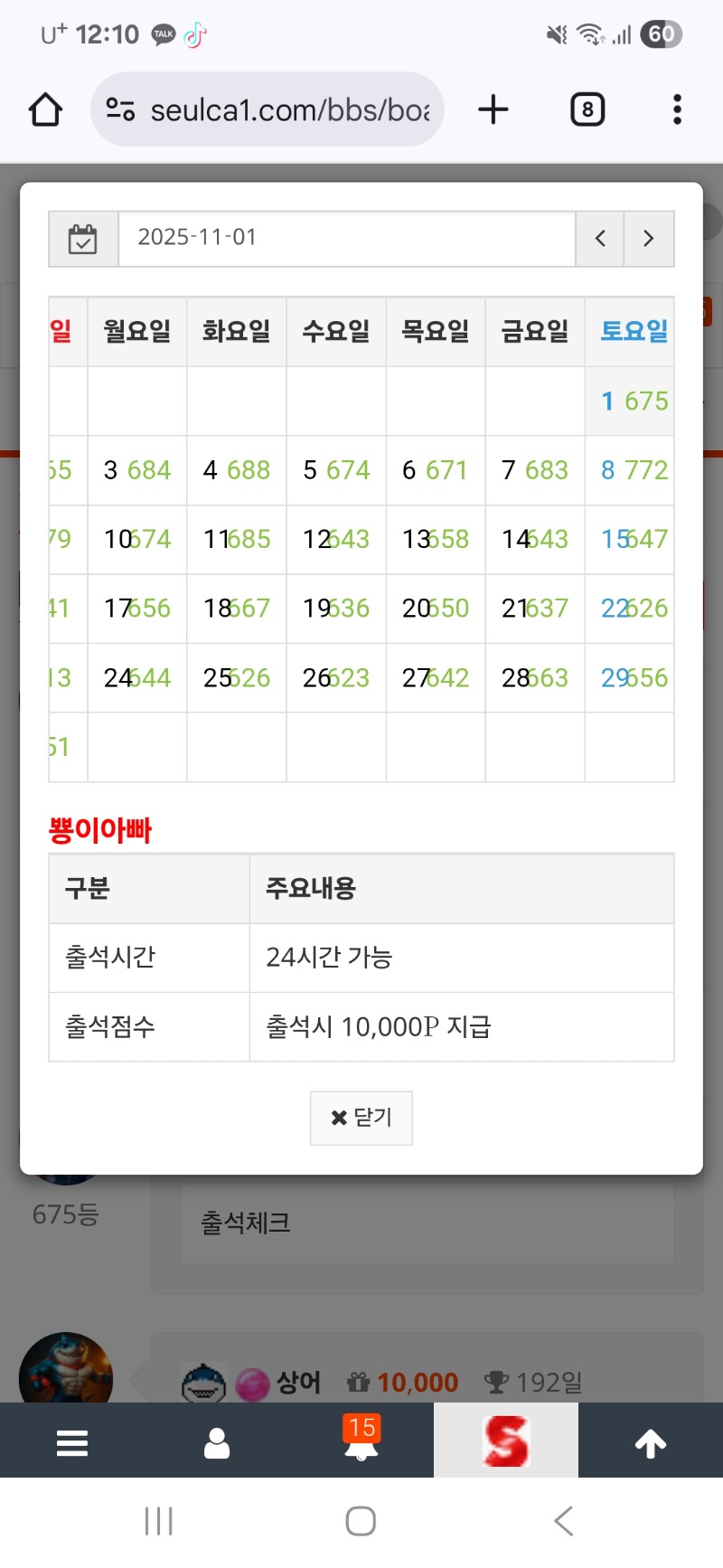Viewport: 723px width, 1568px height.
Task: Open the browser overflow menu
Action: coord(677,110)
